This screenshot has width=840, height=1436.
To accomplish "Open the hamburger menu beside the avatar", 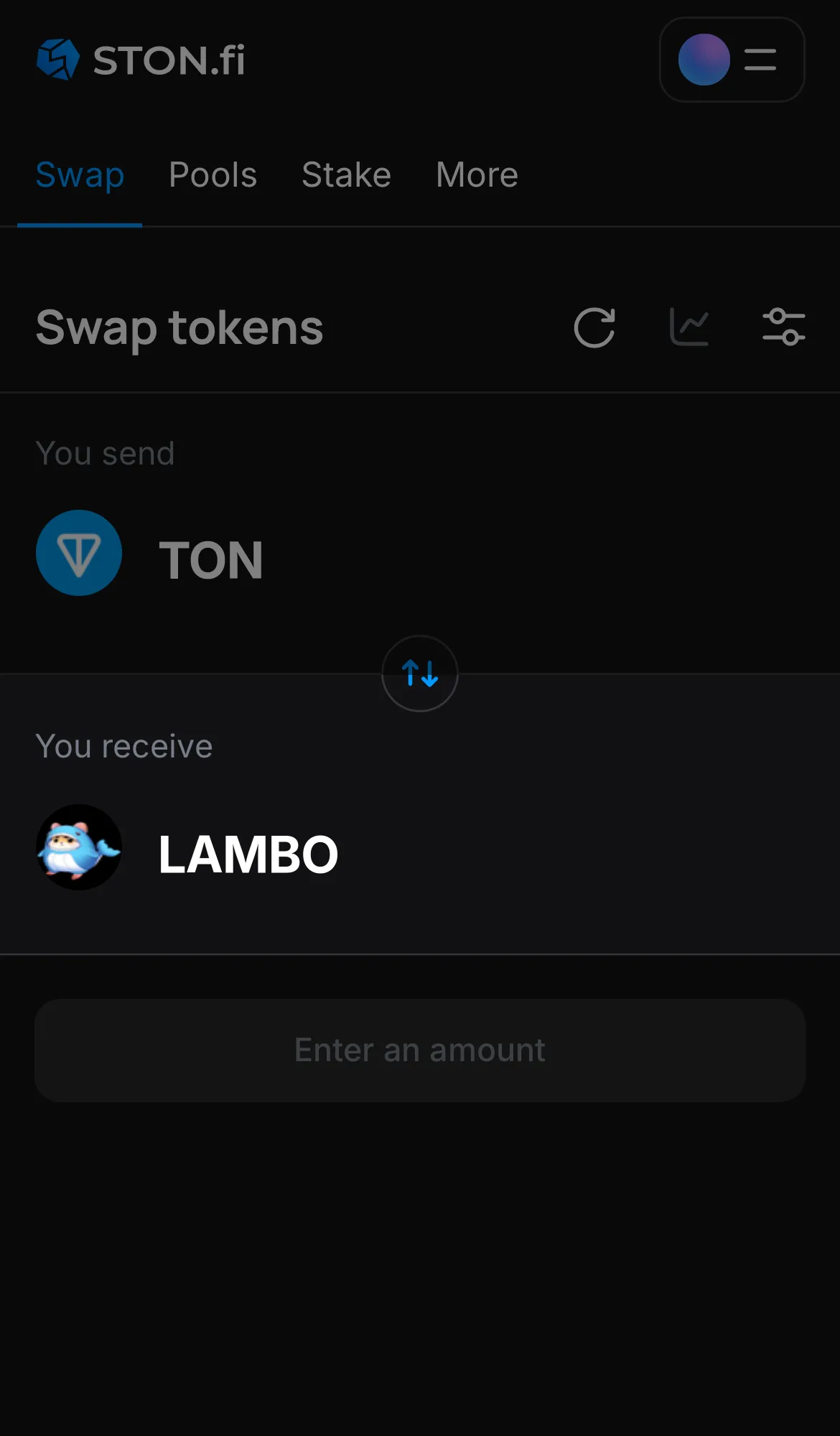I will [760, 60].
